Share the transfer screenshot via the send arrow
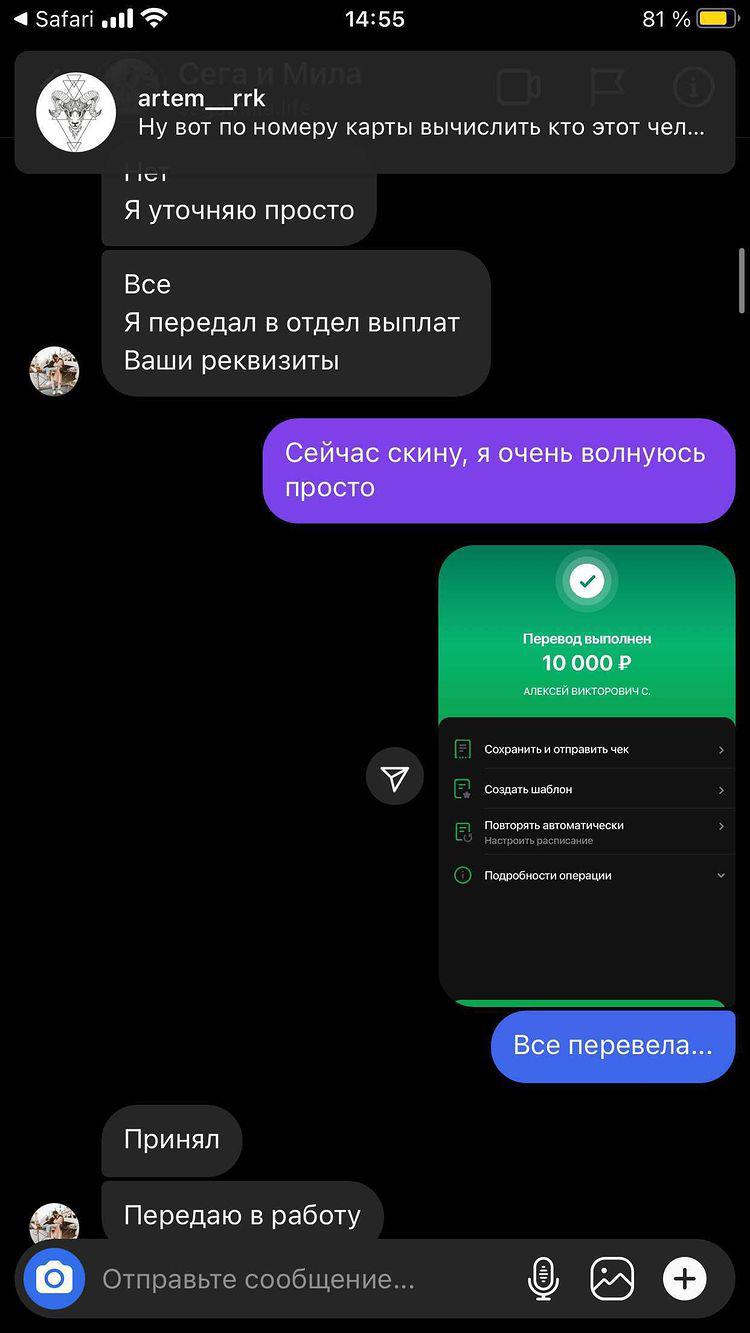The height and width of the screenshot is (1333, 750). tap(395, 777)
